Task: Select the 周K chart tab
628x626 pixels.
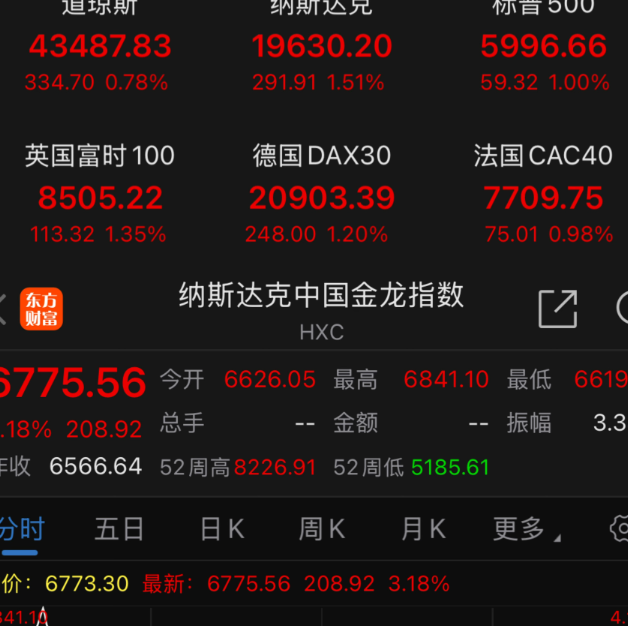Action: pos(321,528)
